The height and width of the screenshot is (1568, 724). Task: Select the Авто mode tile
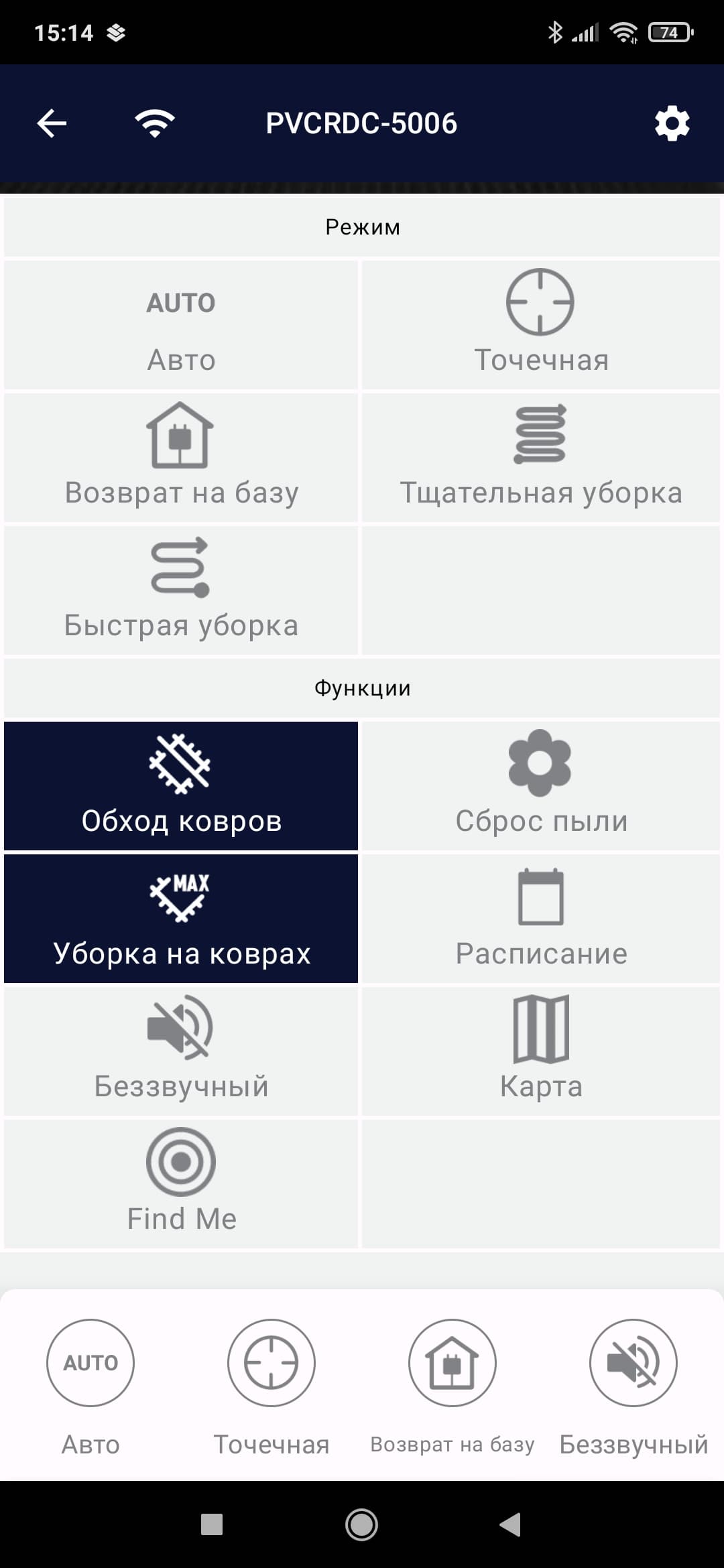[x=181, y=326]
